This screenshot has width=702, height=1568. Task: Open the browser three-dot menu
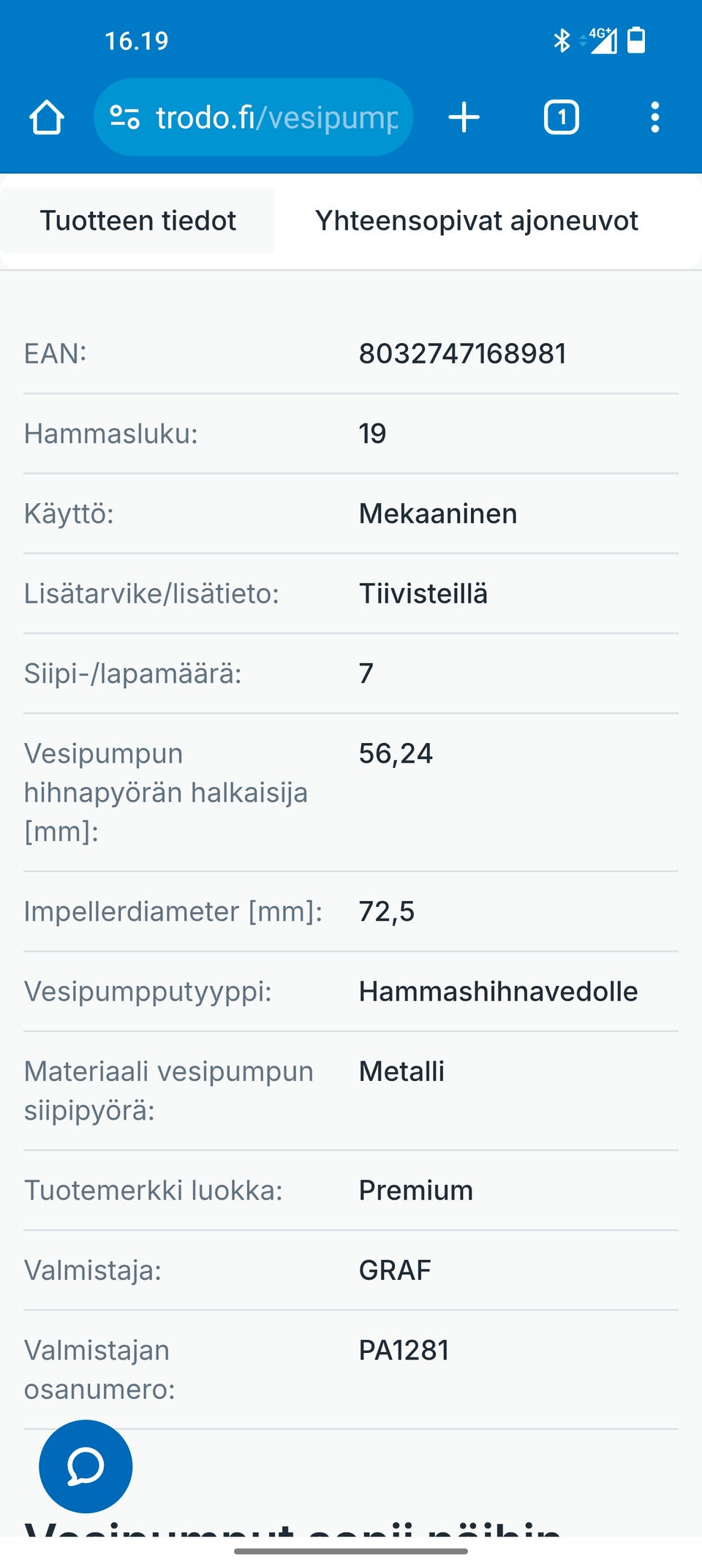(x=654, y=116)
